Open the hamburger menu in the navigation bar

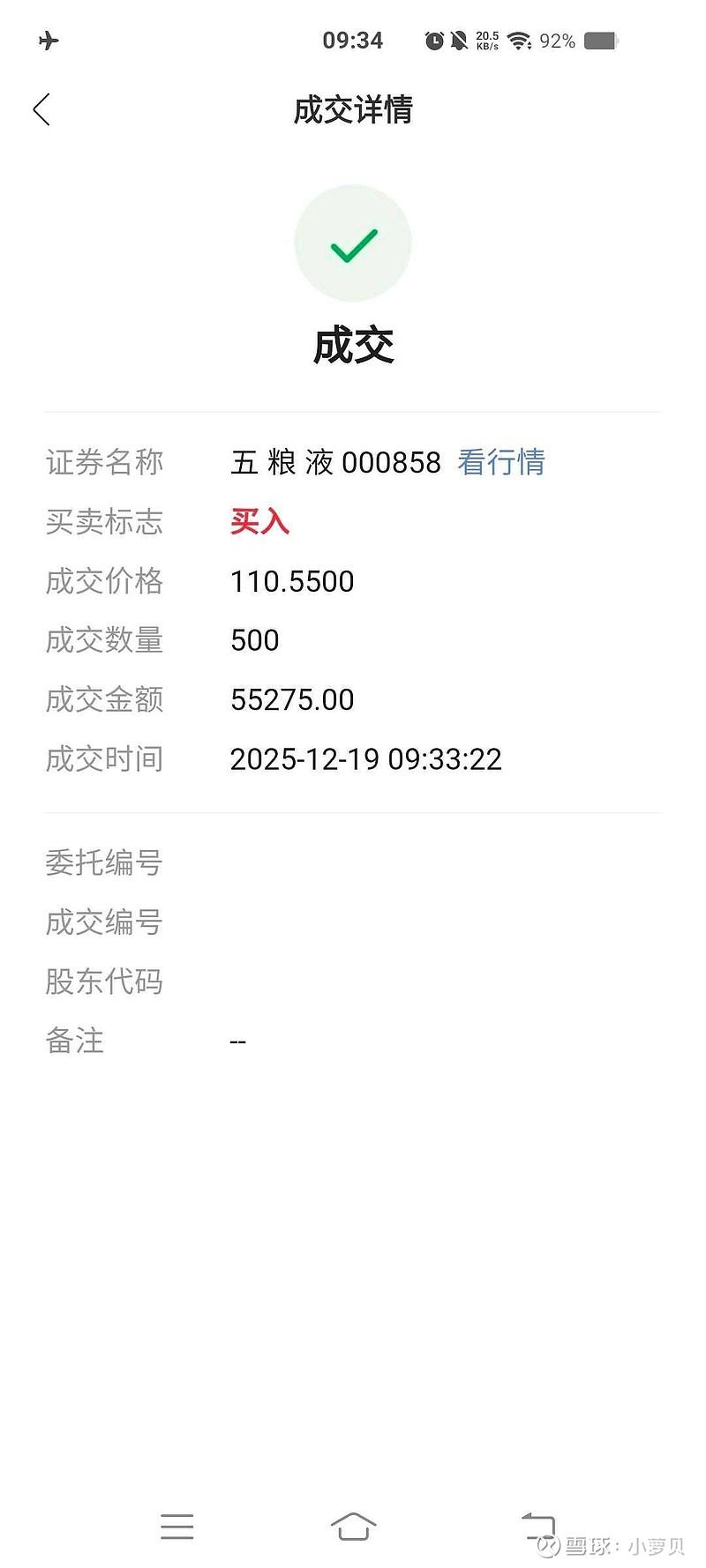click(178, 1526)
